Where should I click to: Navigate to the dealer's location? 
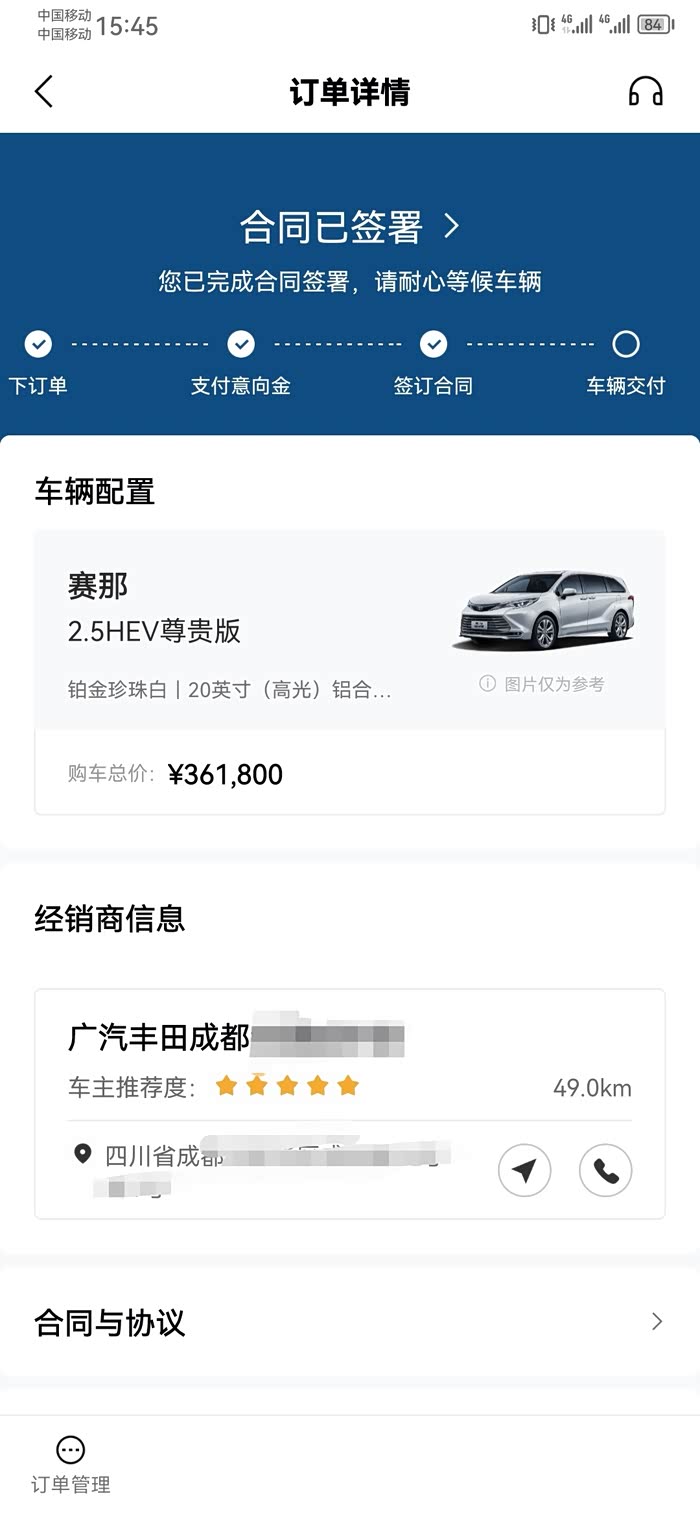(525, 1170)
